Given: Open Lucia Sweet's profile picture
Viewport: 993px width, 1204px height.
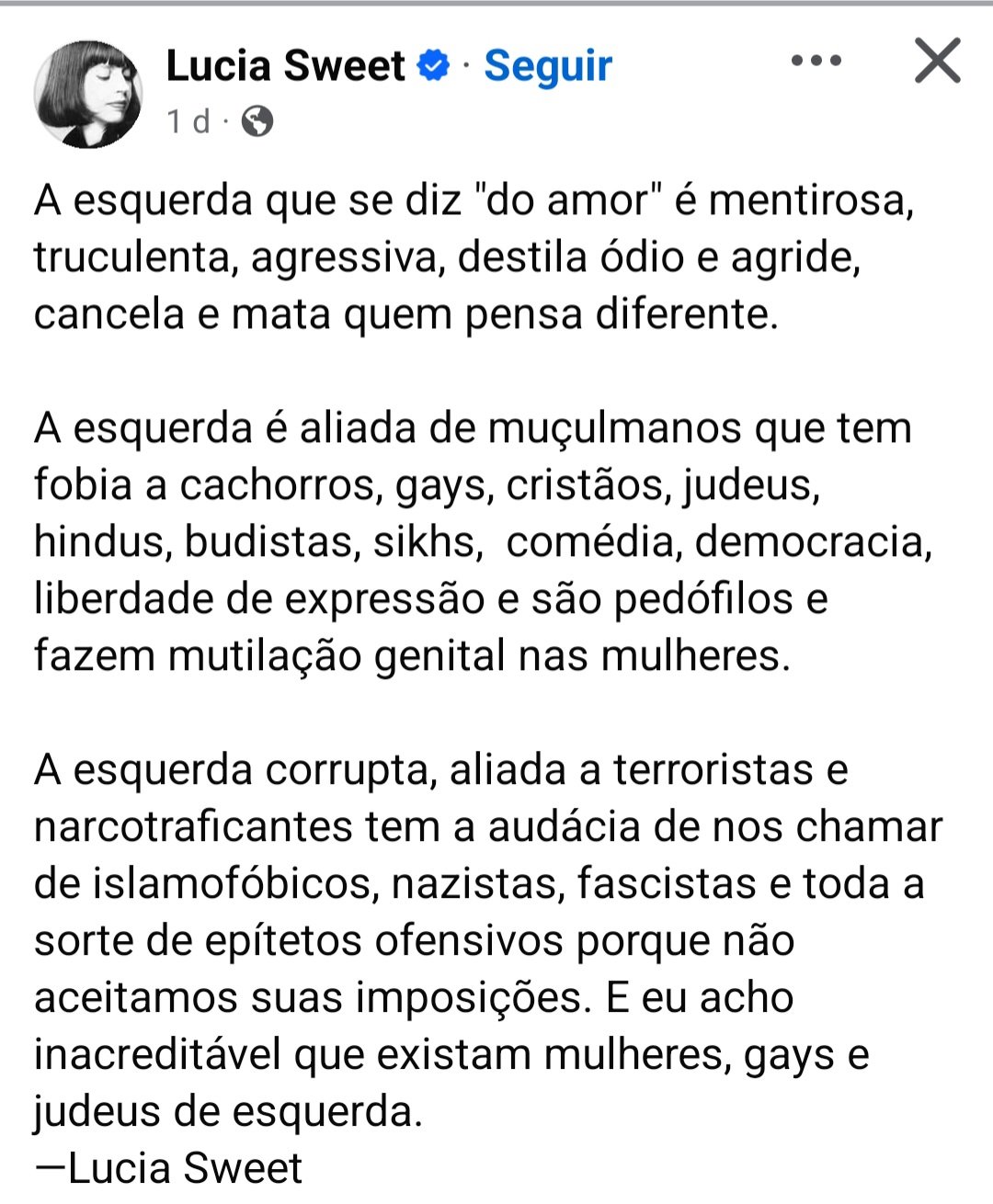Looking at the screenshot, I should point(88,94).
